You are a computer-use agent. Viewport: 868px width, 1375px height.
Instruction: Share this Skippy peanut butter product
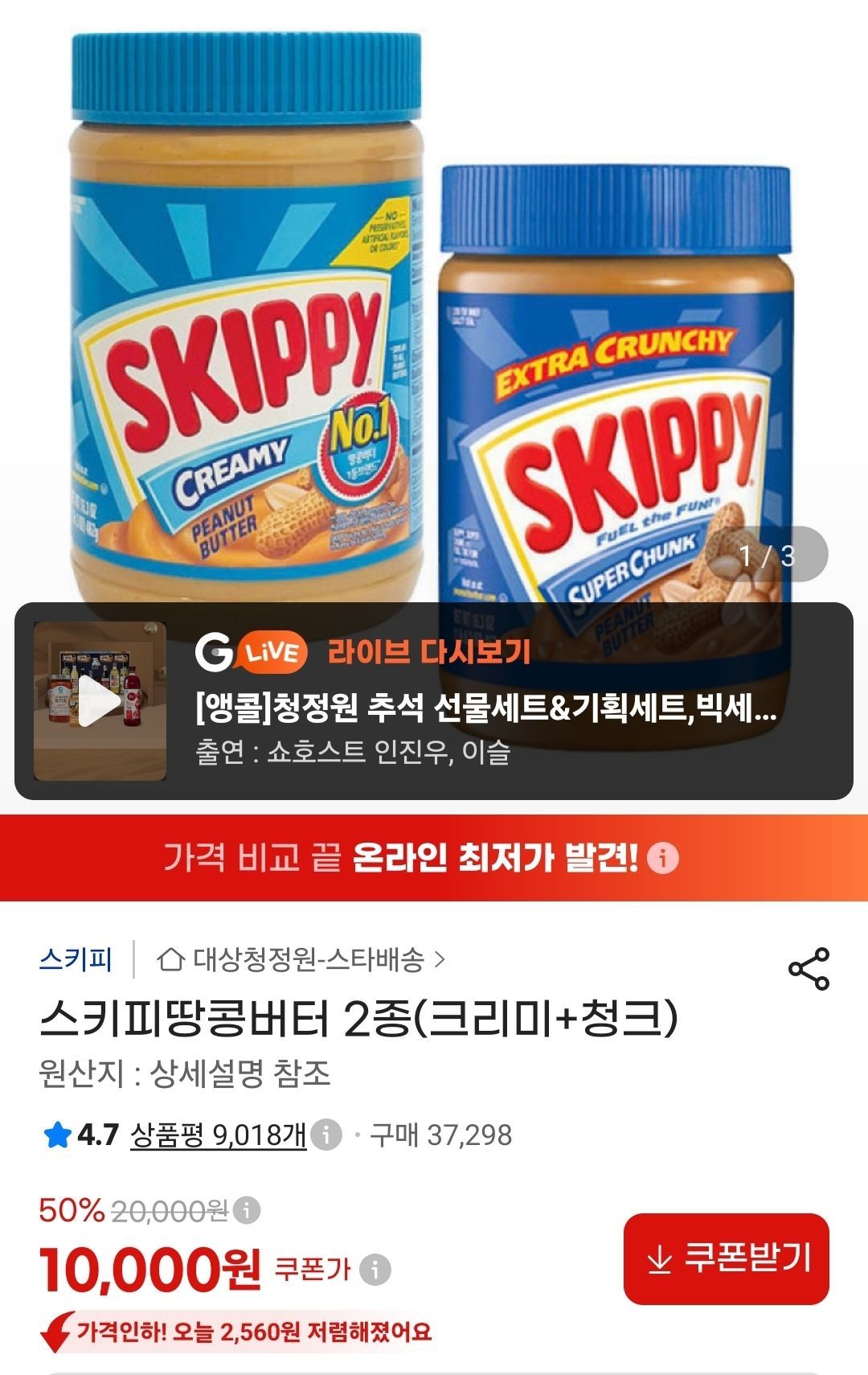pyautogui.click(x=809, y=968)
